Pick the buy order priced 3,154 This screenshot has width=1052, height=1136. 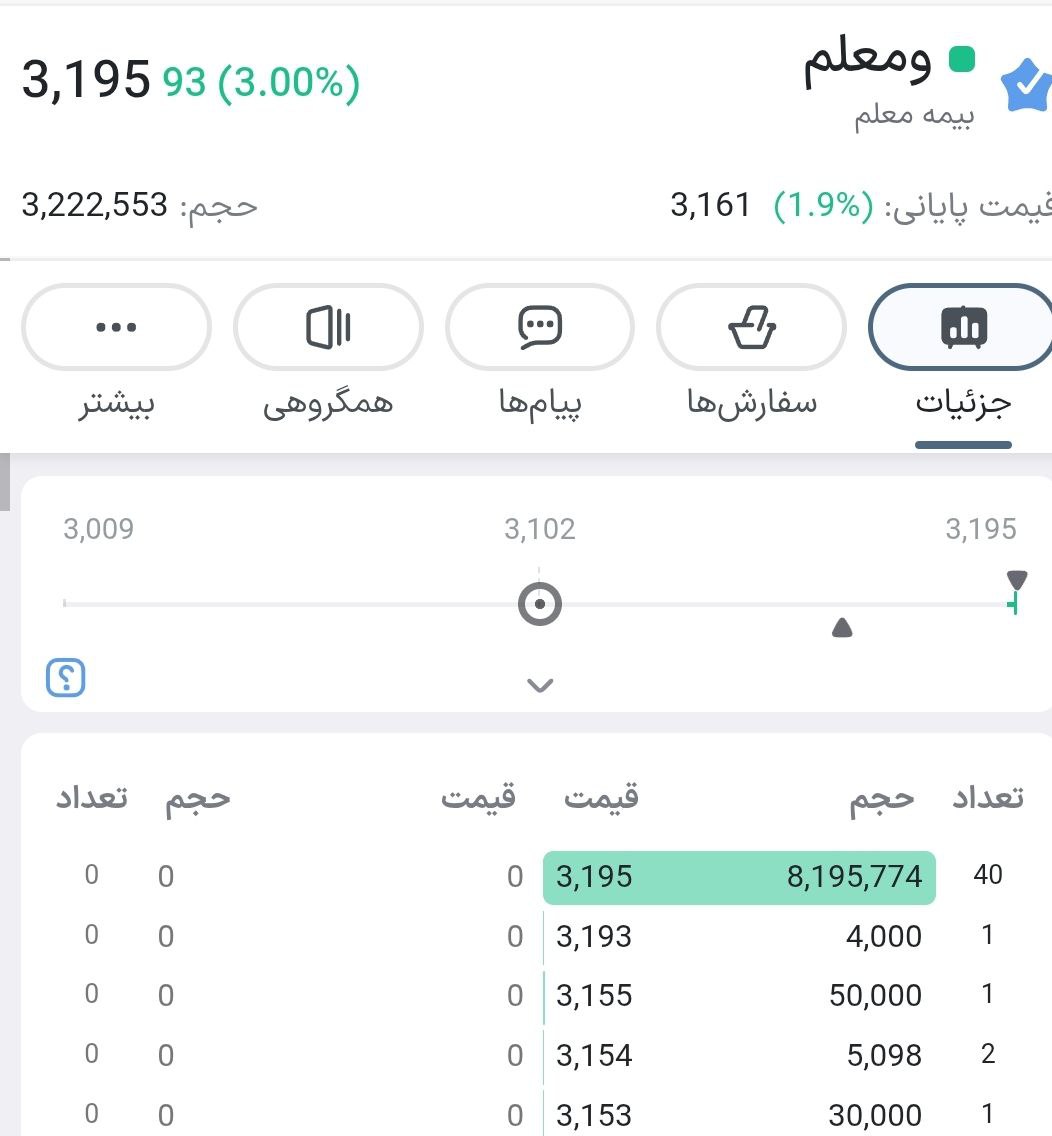[x=738, y=1055]
